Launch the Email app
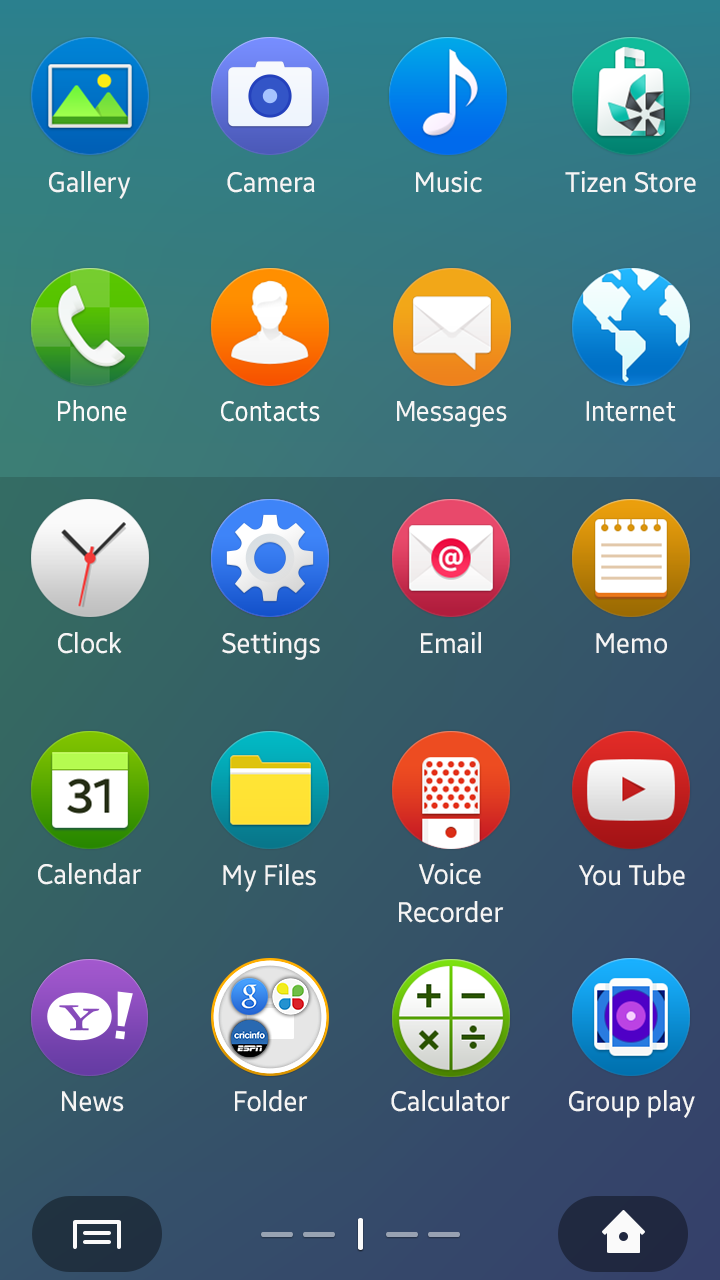Screen dimensions: 720x1280 pos(451,558)
